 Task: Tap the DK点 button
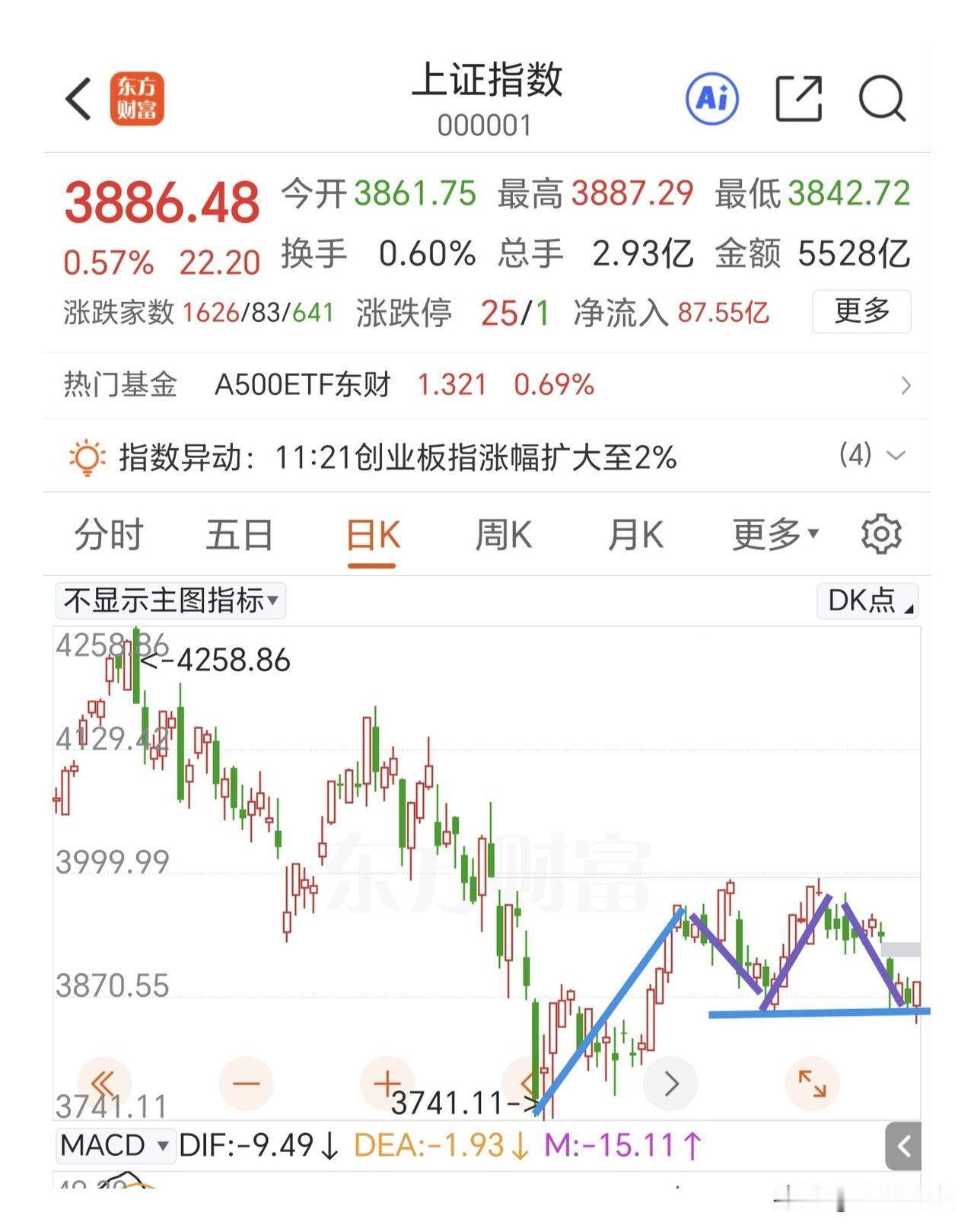[868, 600]
